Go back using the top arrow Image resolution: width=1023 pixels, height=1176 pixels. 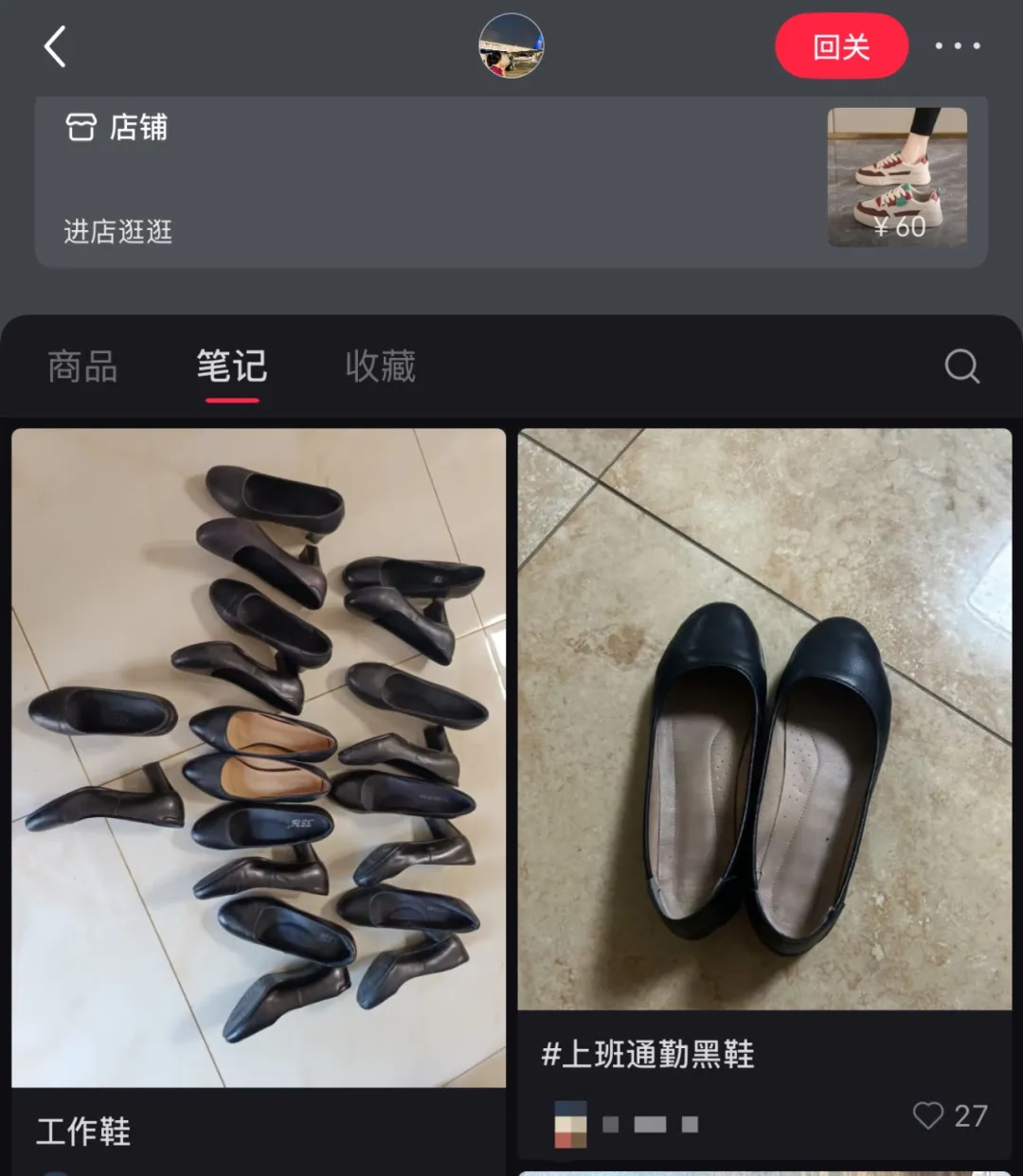55,46
